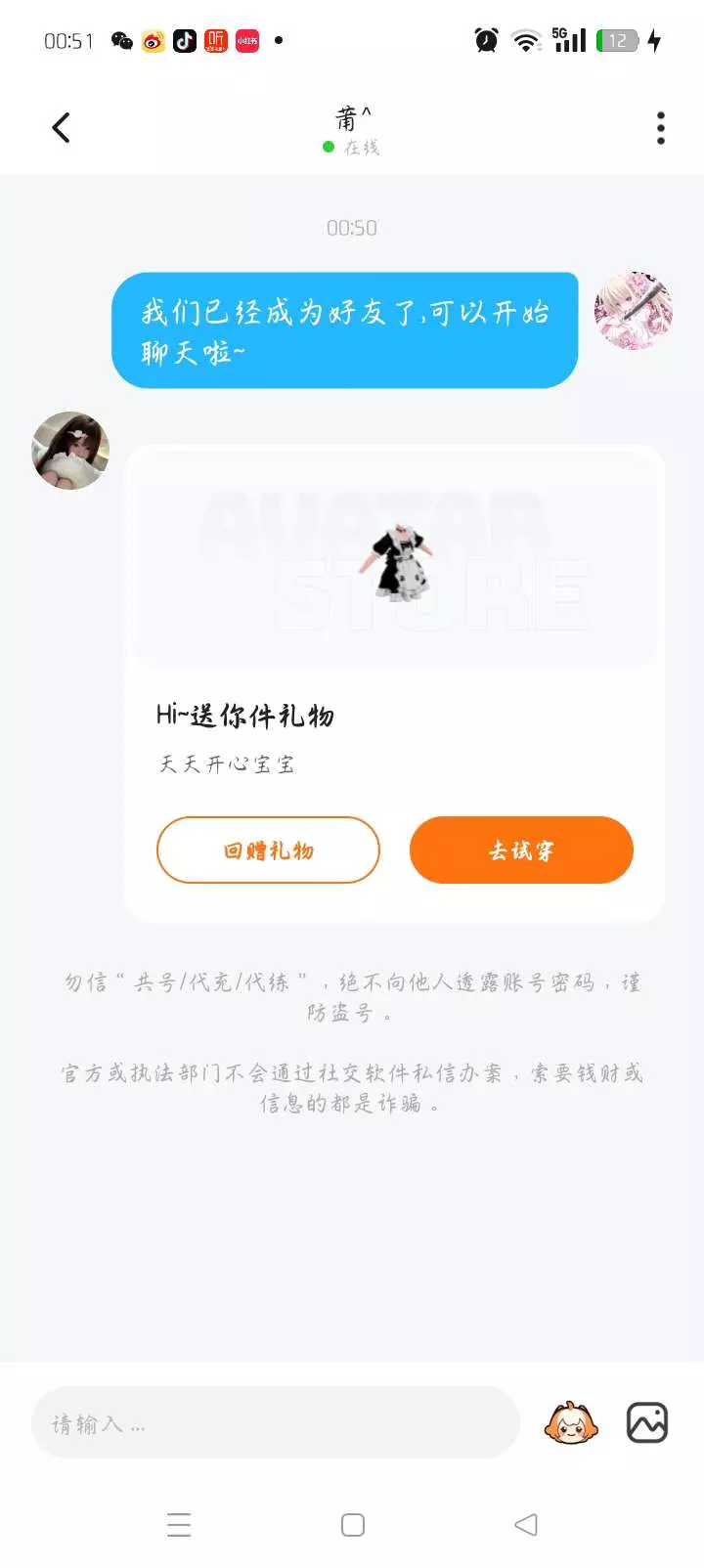Tap the 回赠礼物 button
704x1568 pixels.
(268, 850)
